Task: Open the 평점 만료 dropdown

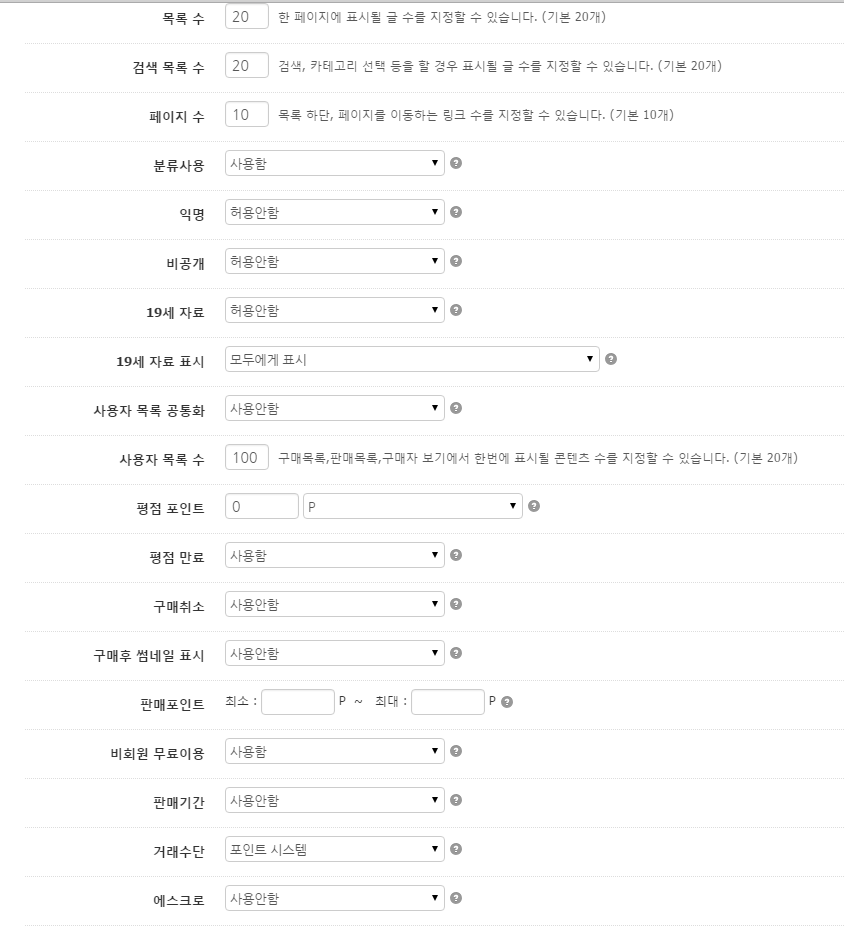Action: [334, 555]
